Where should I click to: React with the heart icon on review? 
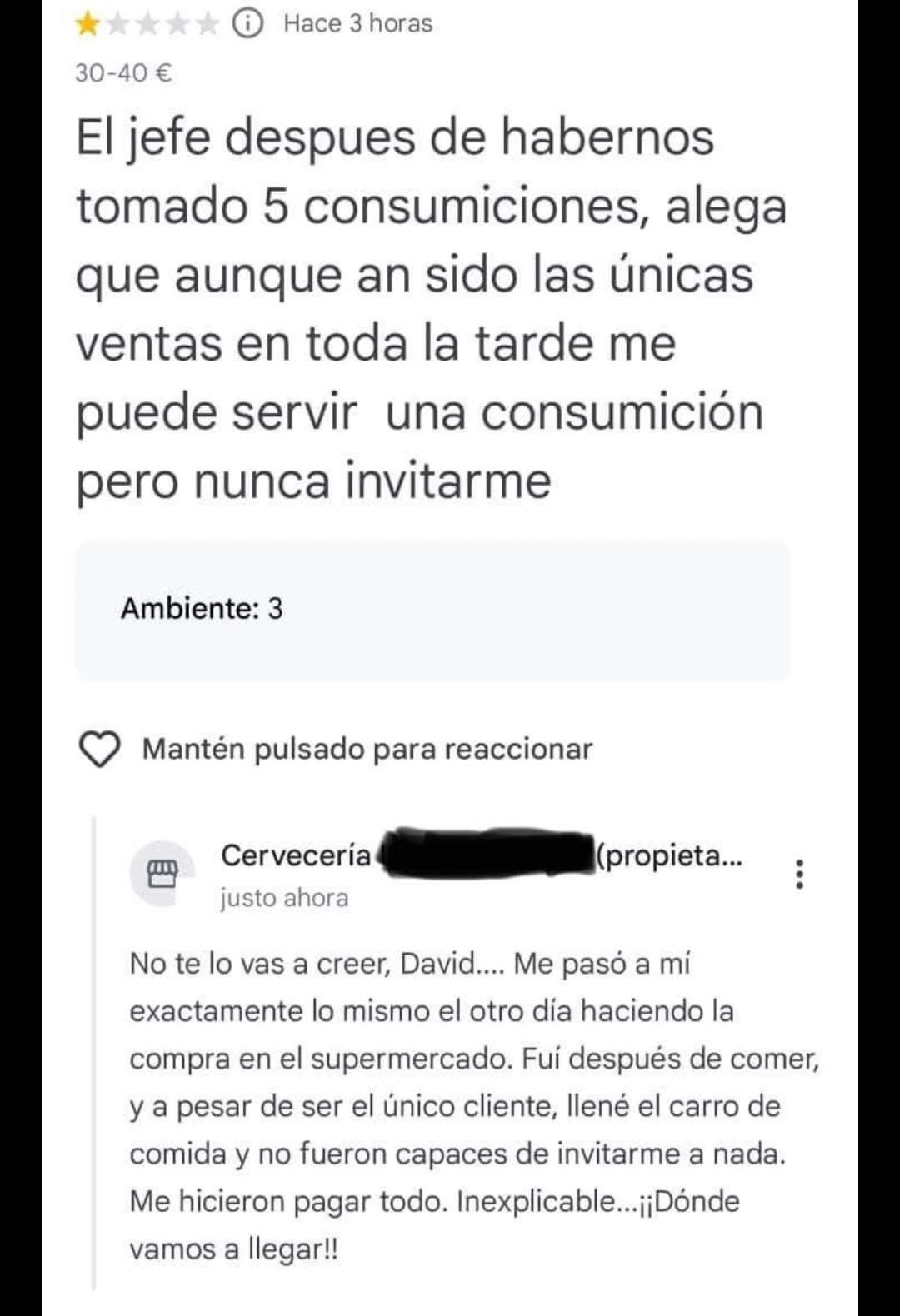coord(99,750)
